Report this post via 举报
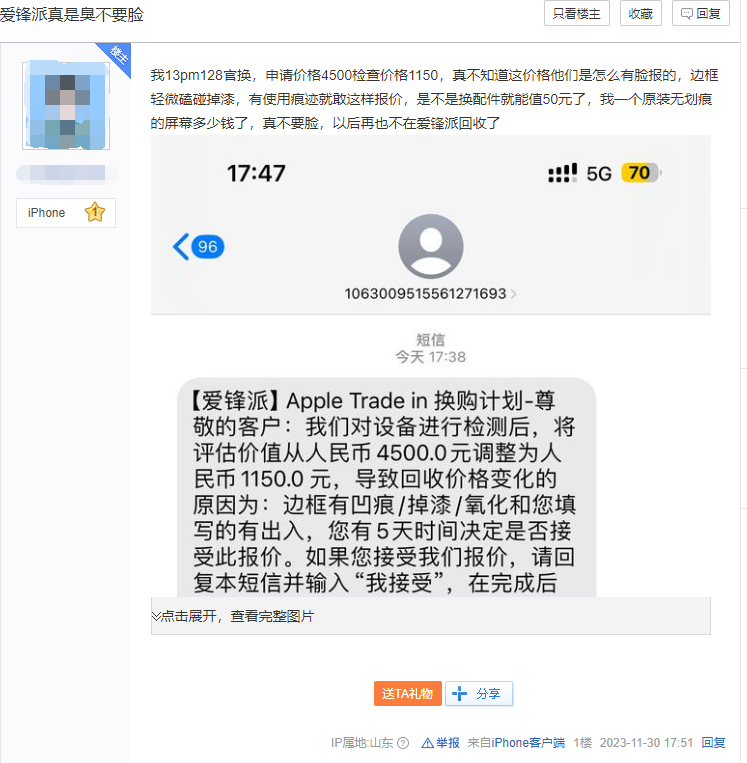 point(441,743)
